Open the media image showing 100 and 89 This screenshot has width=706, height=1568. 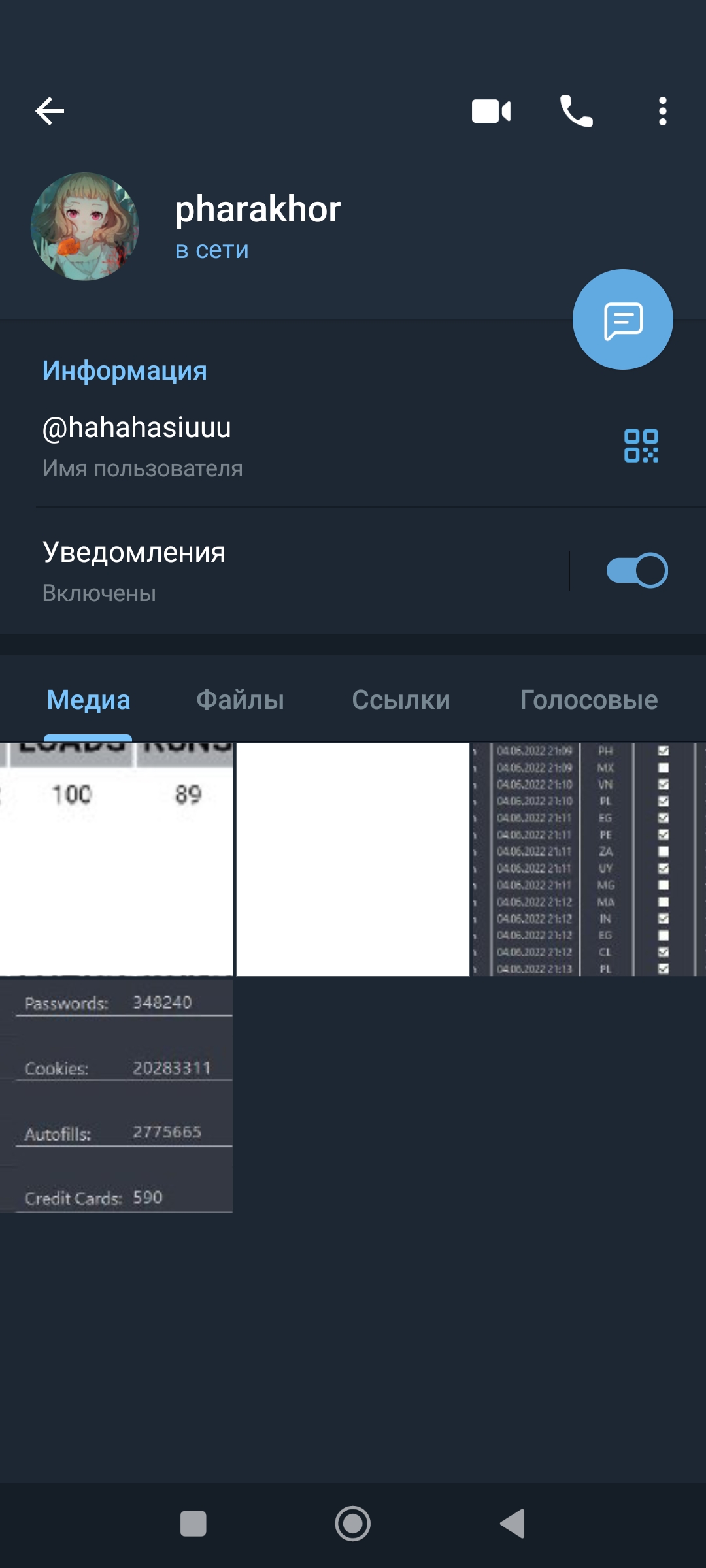coord(116,859)
